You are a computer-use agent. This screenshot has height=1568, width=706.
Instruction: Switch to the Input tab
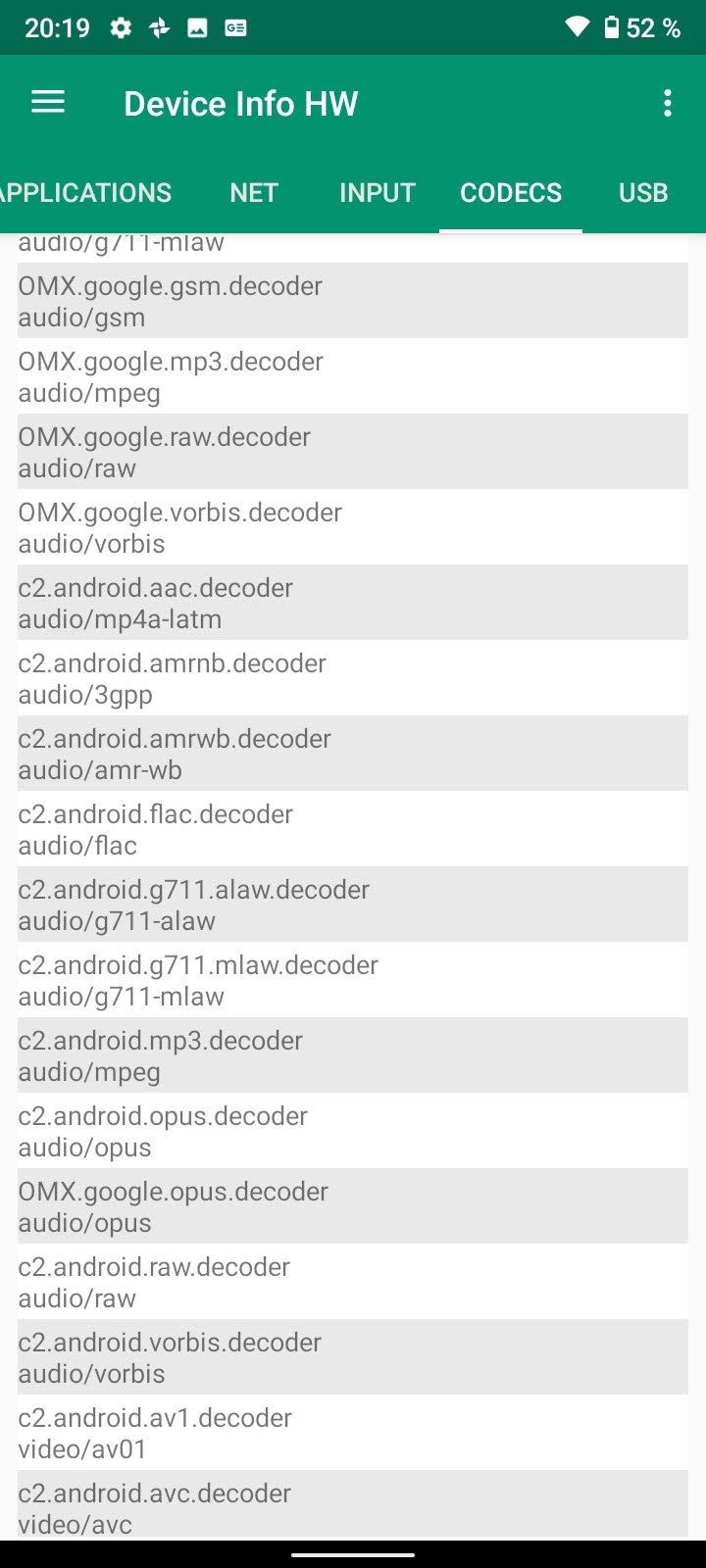point(378,193)
